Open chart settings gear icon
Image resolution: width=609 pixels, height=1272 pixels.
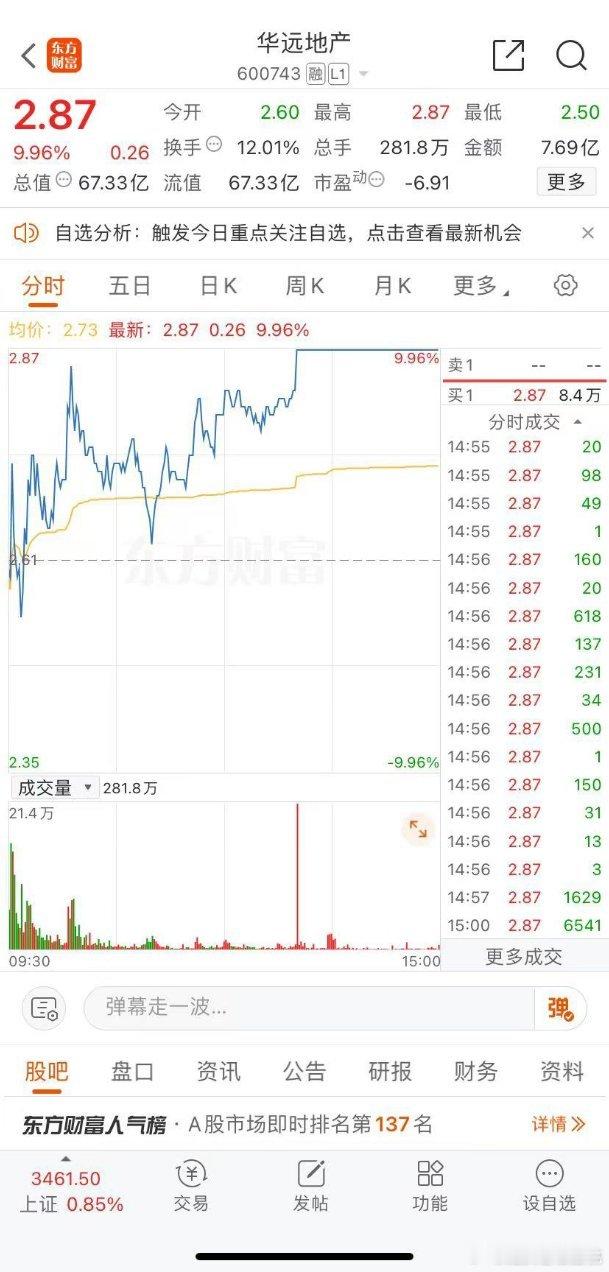click(x=566, y=286)
